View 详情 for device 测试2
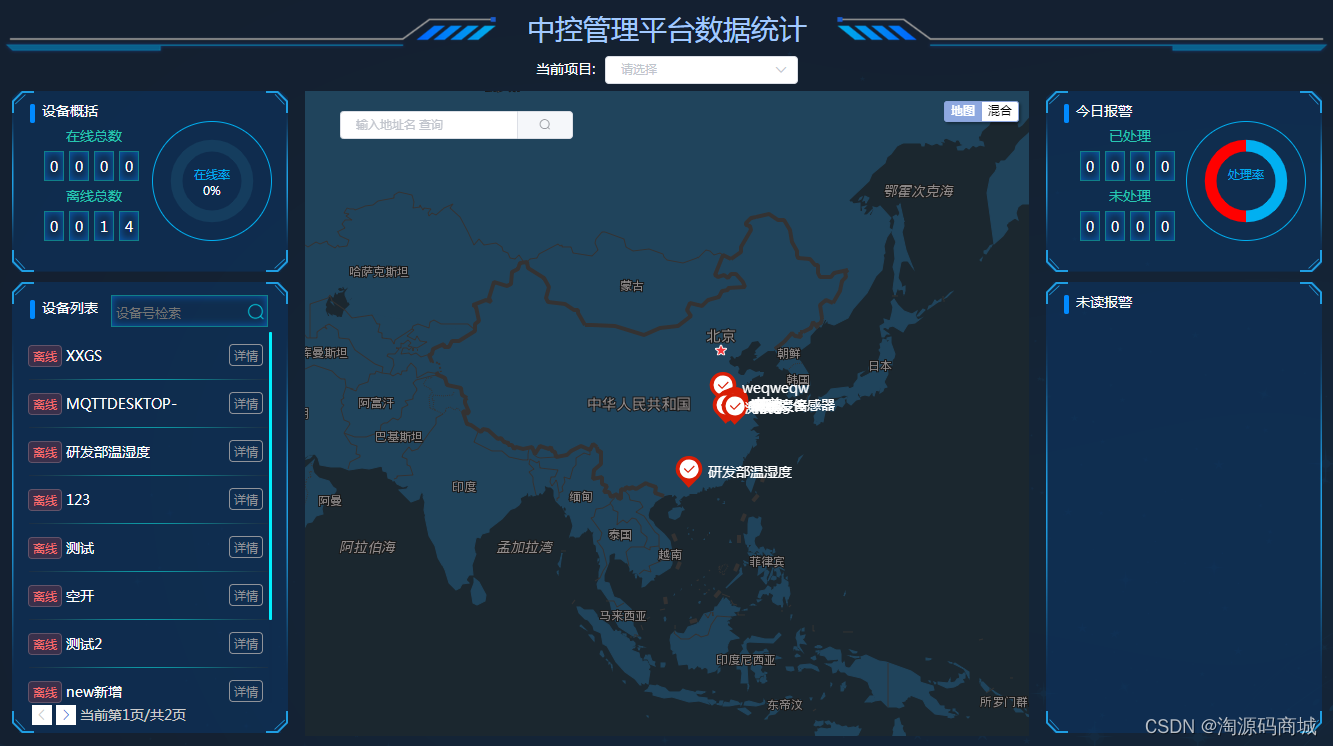 [x=246, y=644]
